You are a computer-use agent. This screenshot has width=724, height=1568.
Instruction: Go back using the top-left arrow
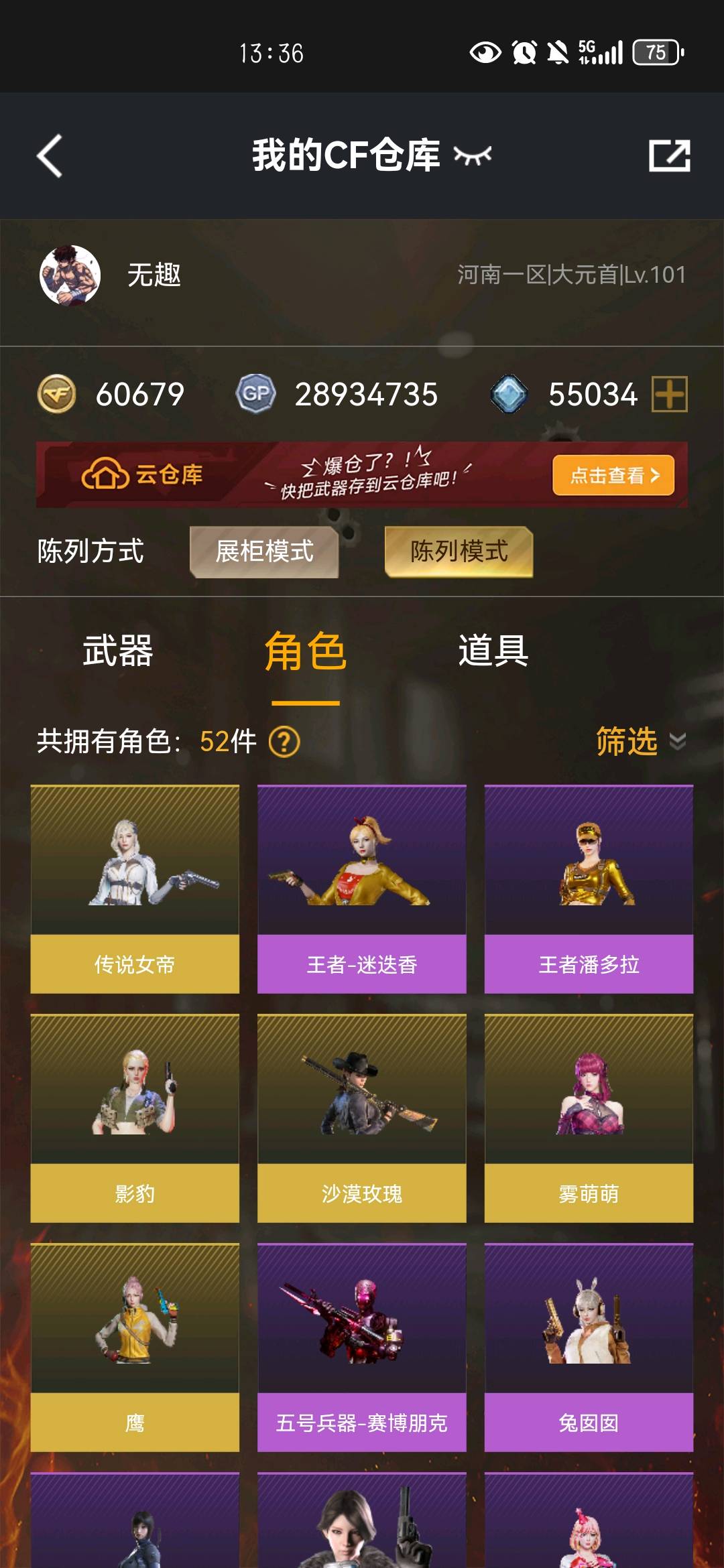tap(50, 156)
